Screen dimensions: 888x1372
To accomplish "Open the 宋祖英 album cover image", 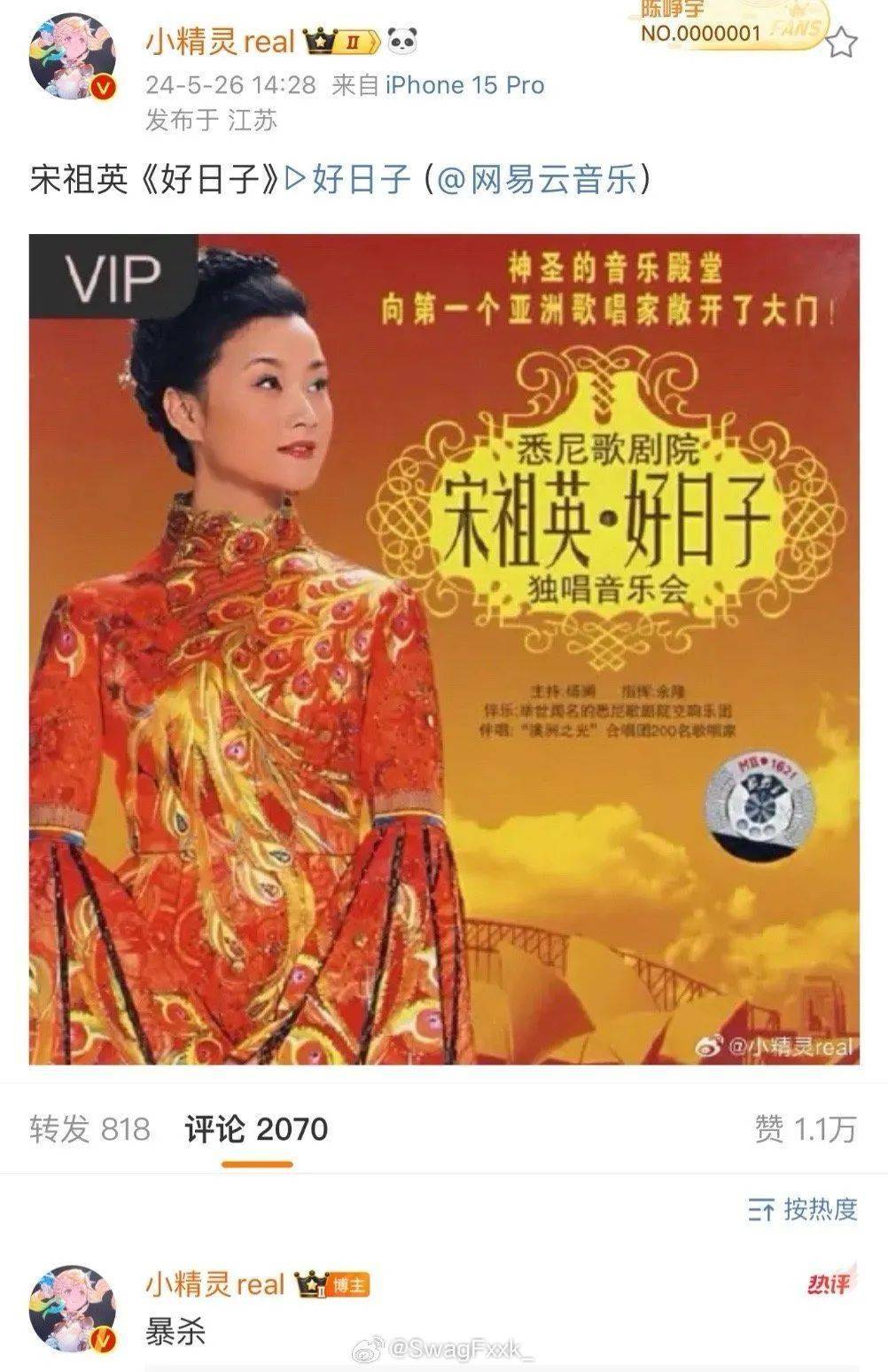I will pyautogui.click(x=444, y=649).
